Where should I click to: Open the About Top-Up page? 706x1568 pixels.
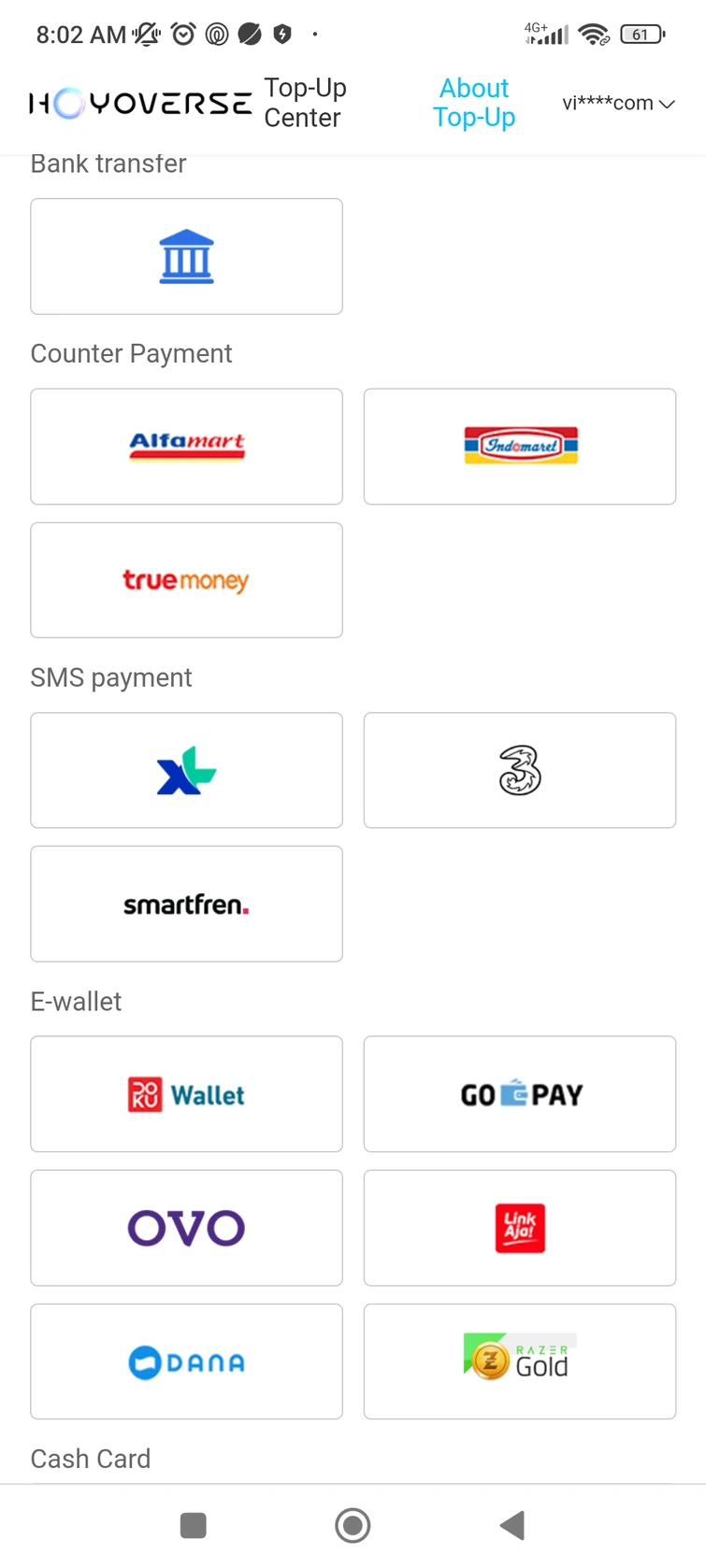coord(474,103)
